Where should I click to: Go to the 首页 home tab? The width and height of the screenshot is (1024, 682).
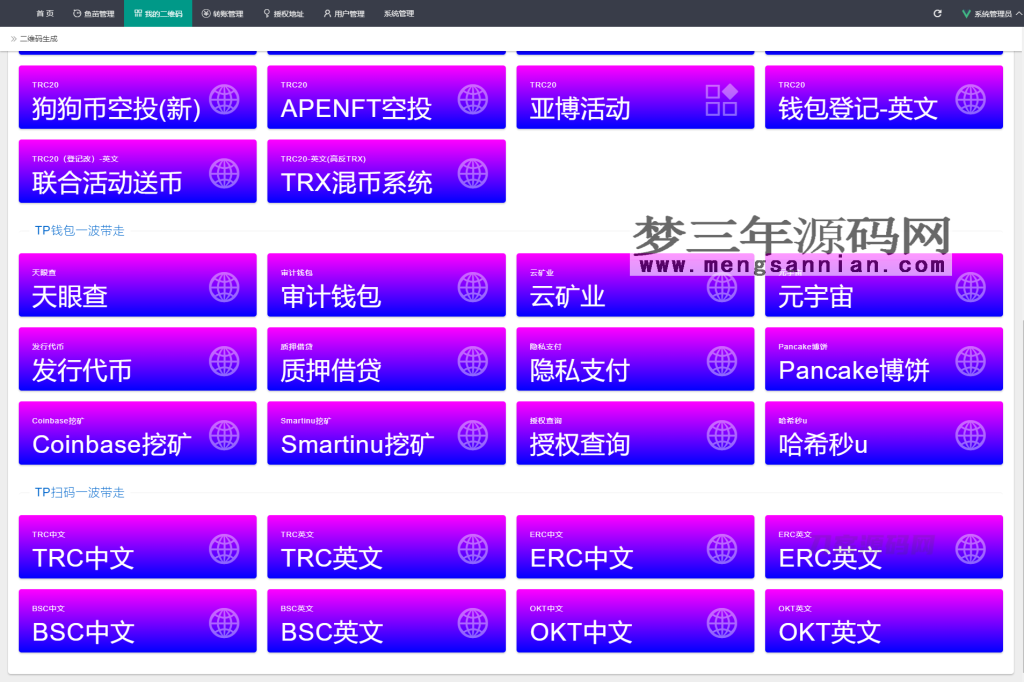45,13
